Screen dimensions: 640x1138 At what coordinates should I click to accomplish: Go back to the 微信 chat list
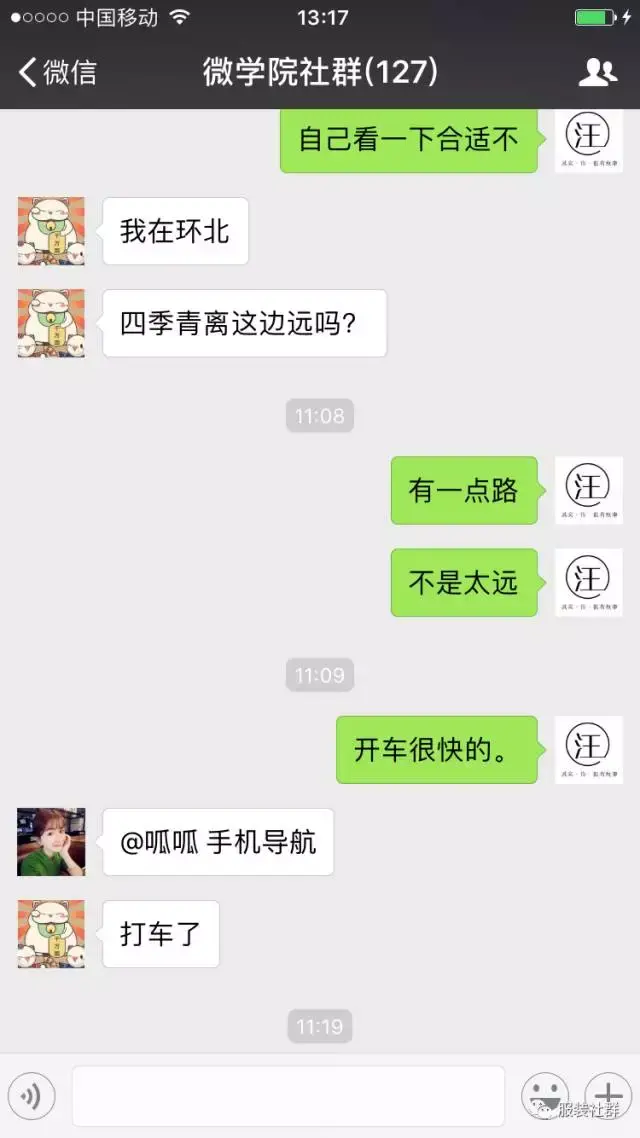[57, 72]
